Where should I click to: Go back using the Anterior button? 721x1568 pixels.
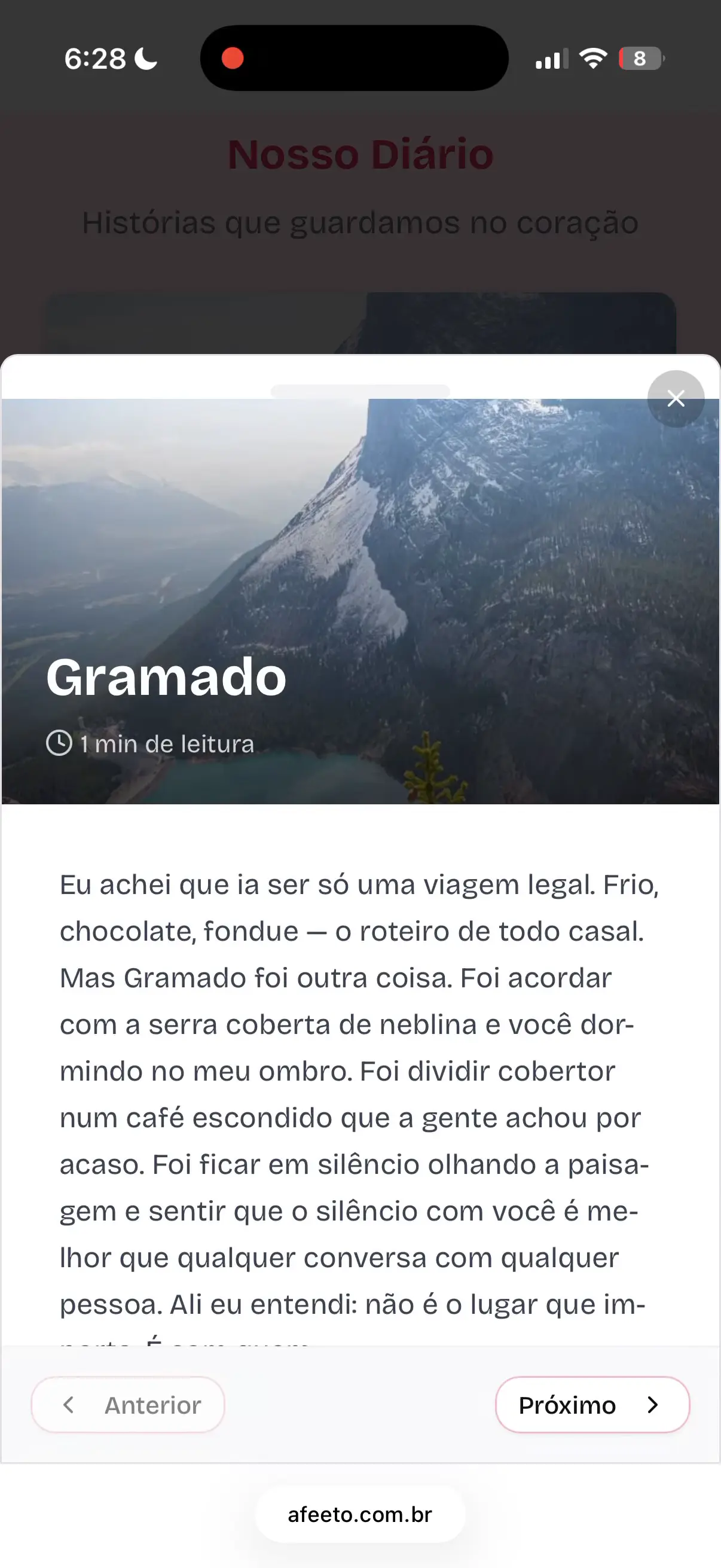[x=128, y=1405]
